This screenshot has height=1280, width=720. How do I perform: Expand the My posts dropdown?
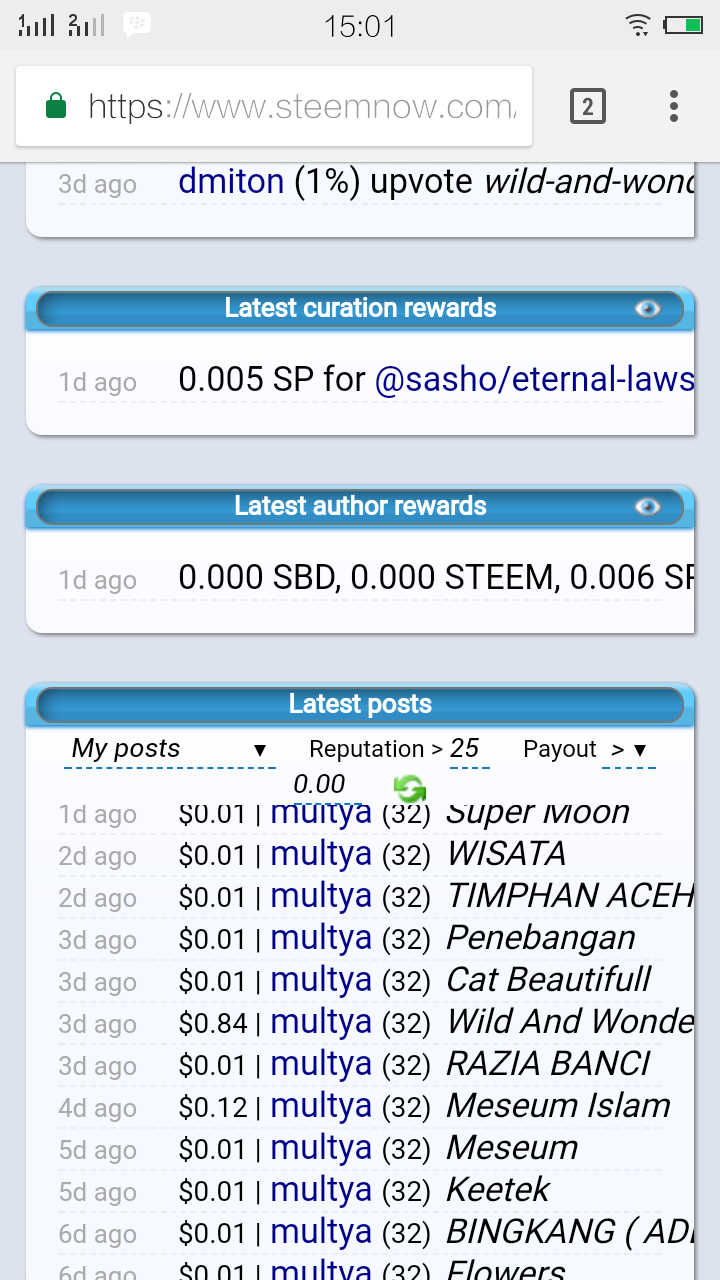tap(169, 749)
